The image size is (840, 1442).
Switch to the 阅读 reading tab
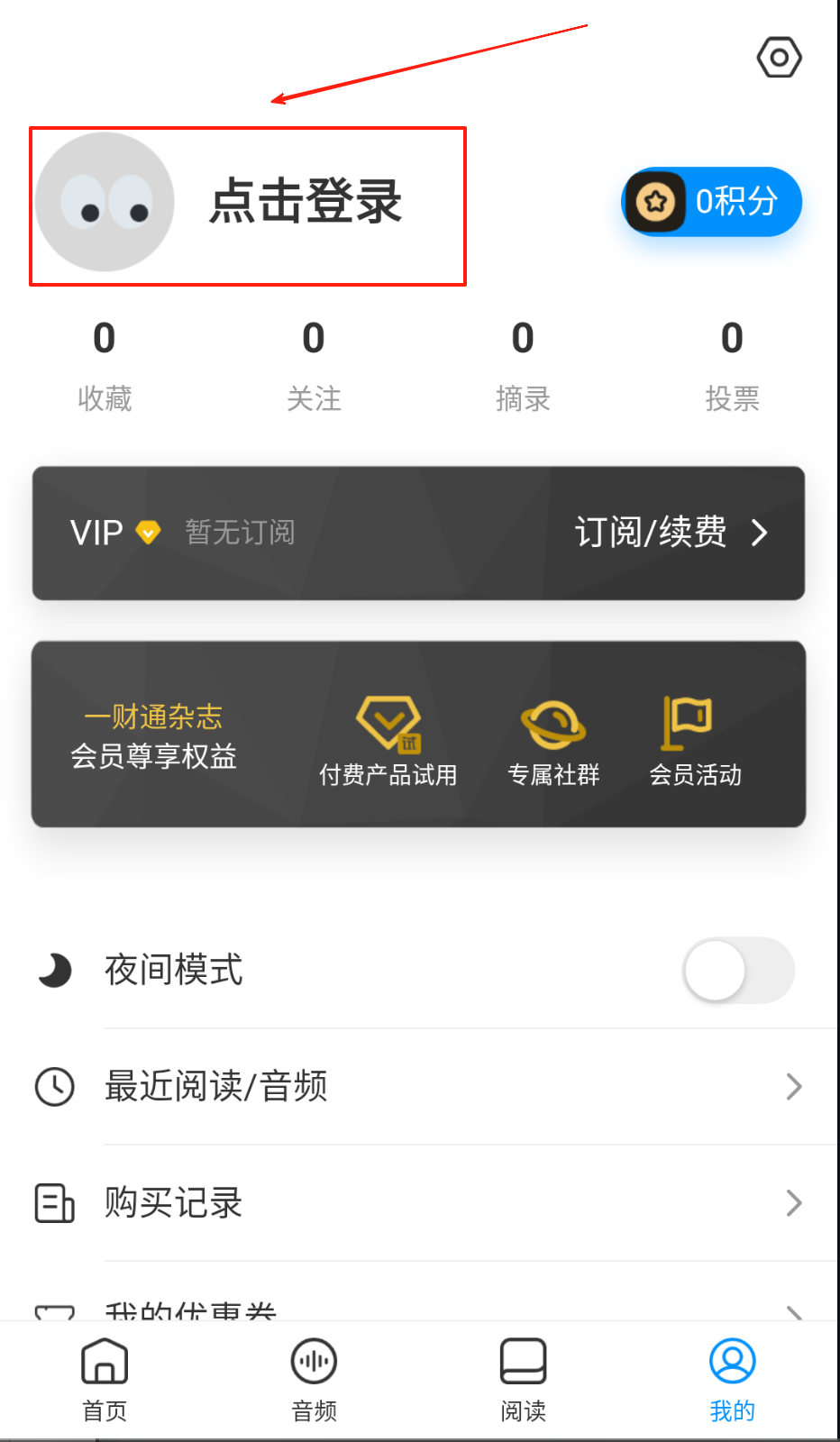point(523,1380)
